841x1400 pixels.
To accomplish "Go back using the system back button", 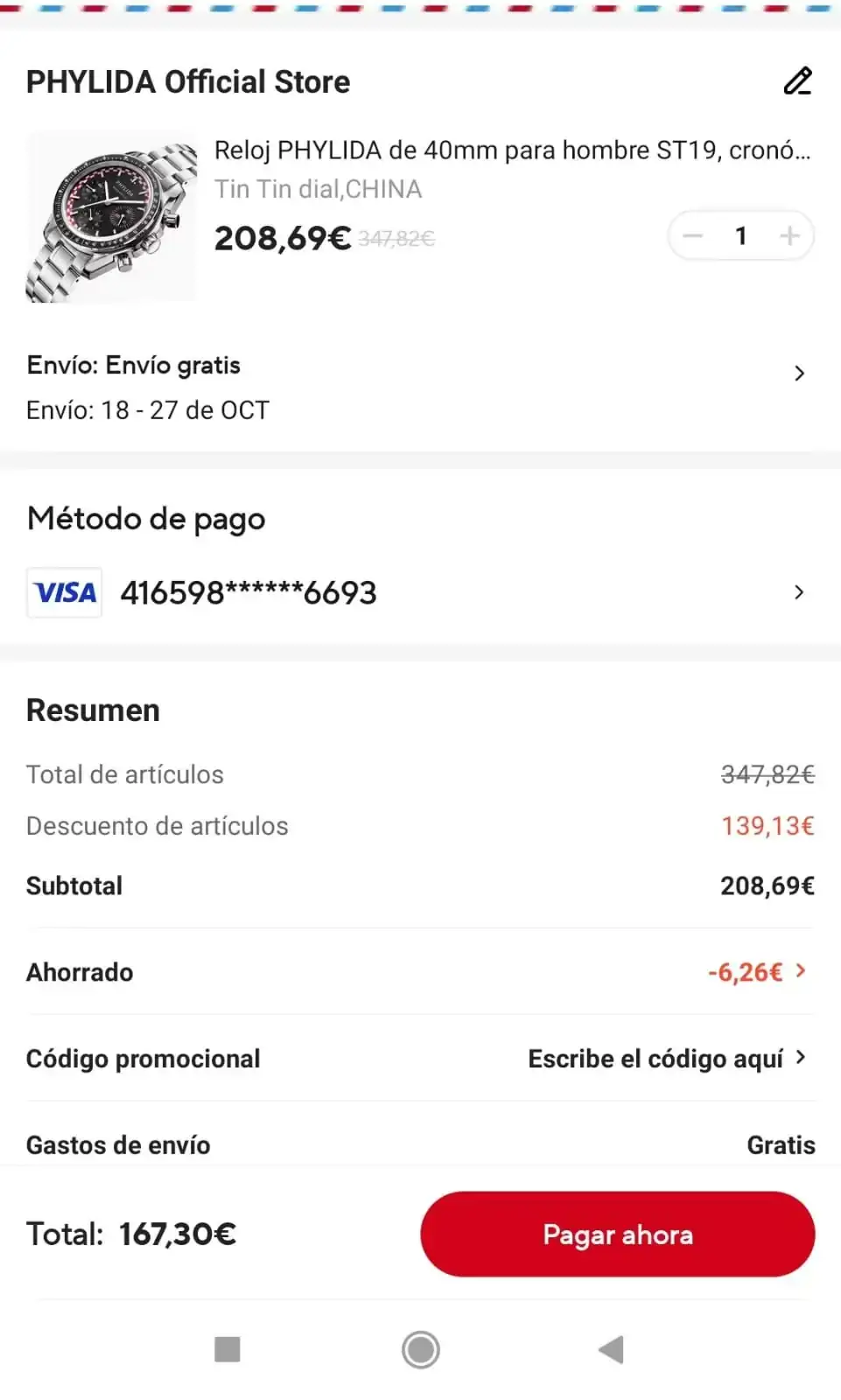I will click(x=611, y=1349).
